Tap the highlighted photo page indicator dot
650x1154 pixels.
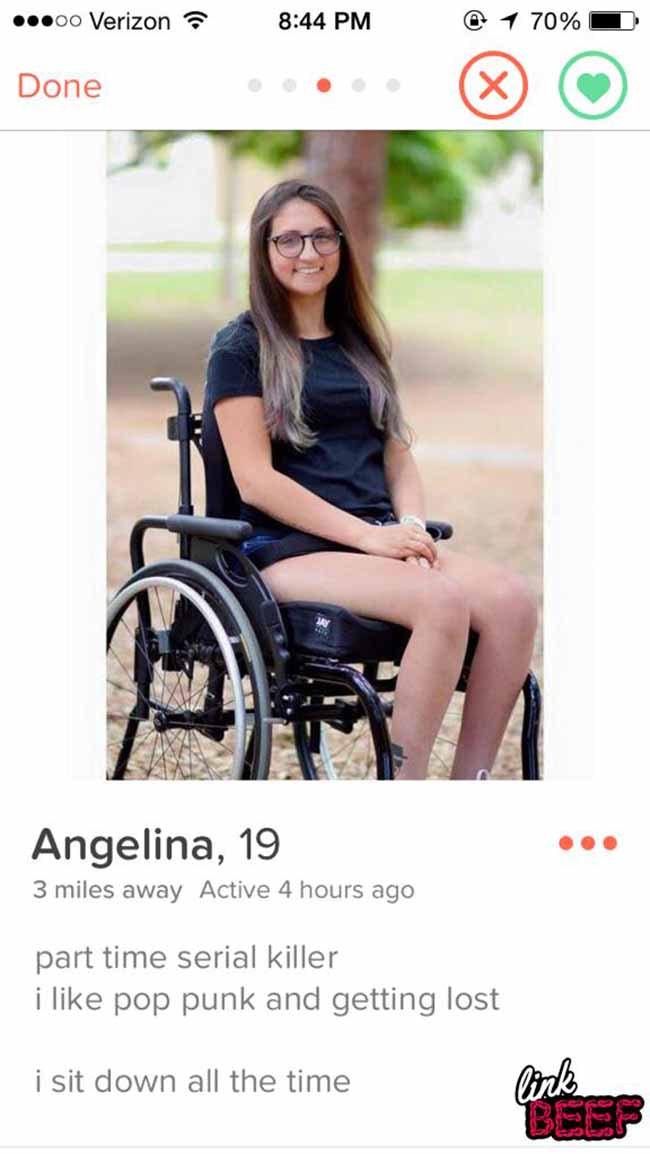pyautogui.click(x=324, y=86)
